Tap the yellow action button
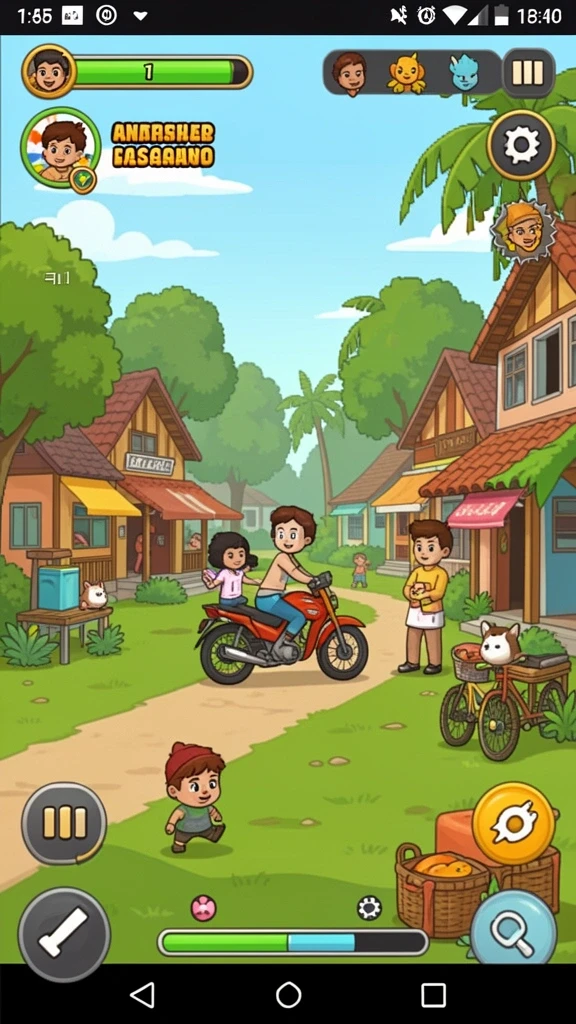This screenshot has height=1024, width=576. coord(513,823)
